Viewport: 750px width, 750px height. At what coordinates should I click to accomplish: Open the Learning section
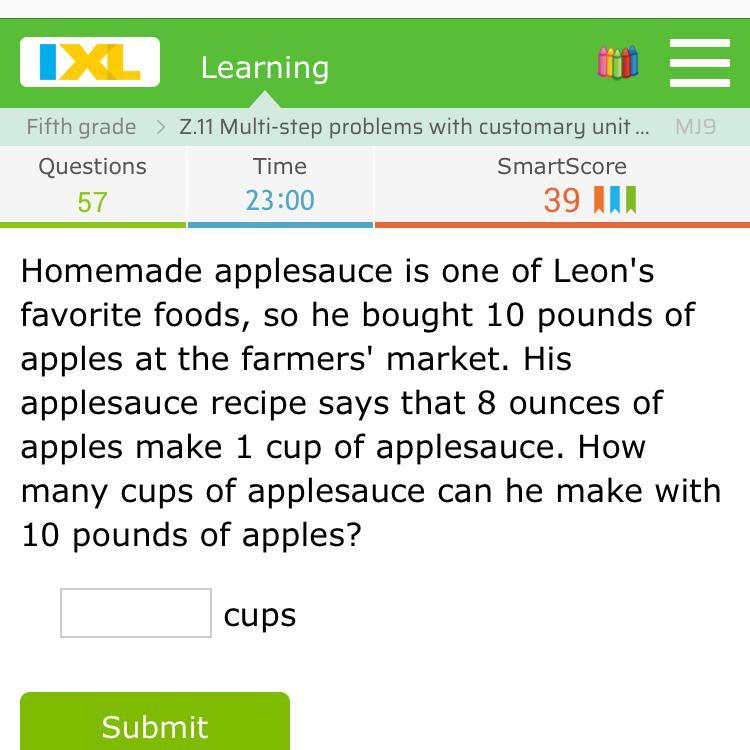(264, 67)
